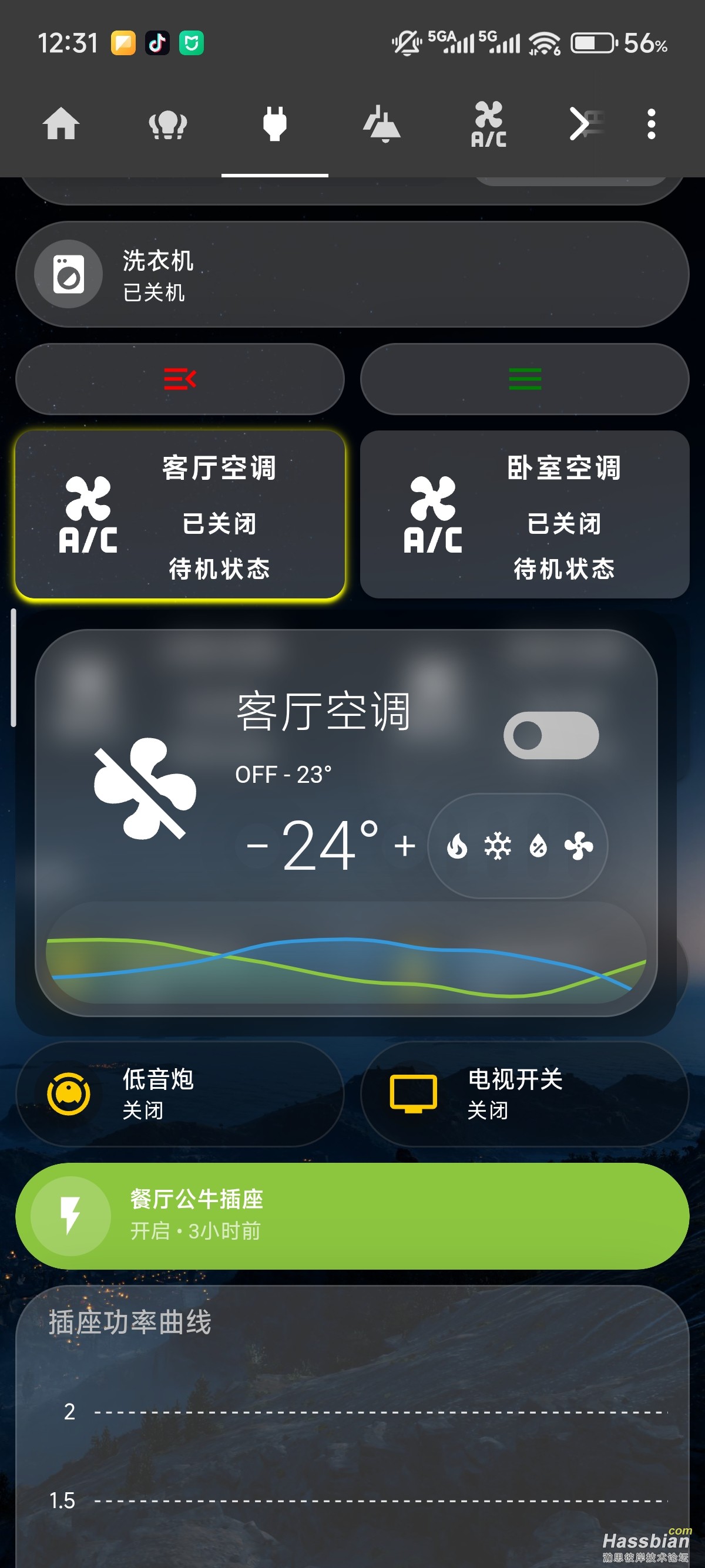Viewport: 705px width, 1568px height.
Task: Increase the 客厅空调 temperature with plus
Action: tap(404, 846)
